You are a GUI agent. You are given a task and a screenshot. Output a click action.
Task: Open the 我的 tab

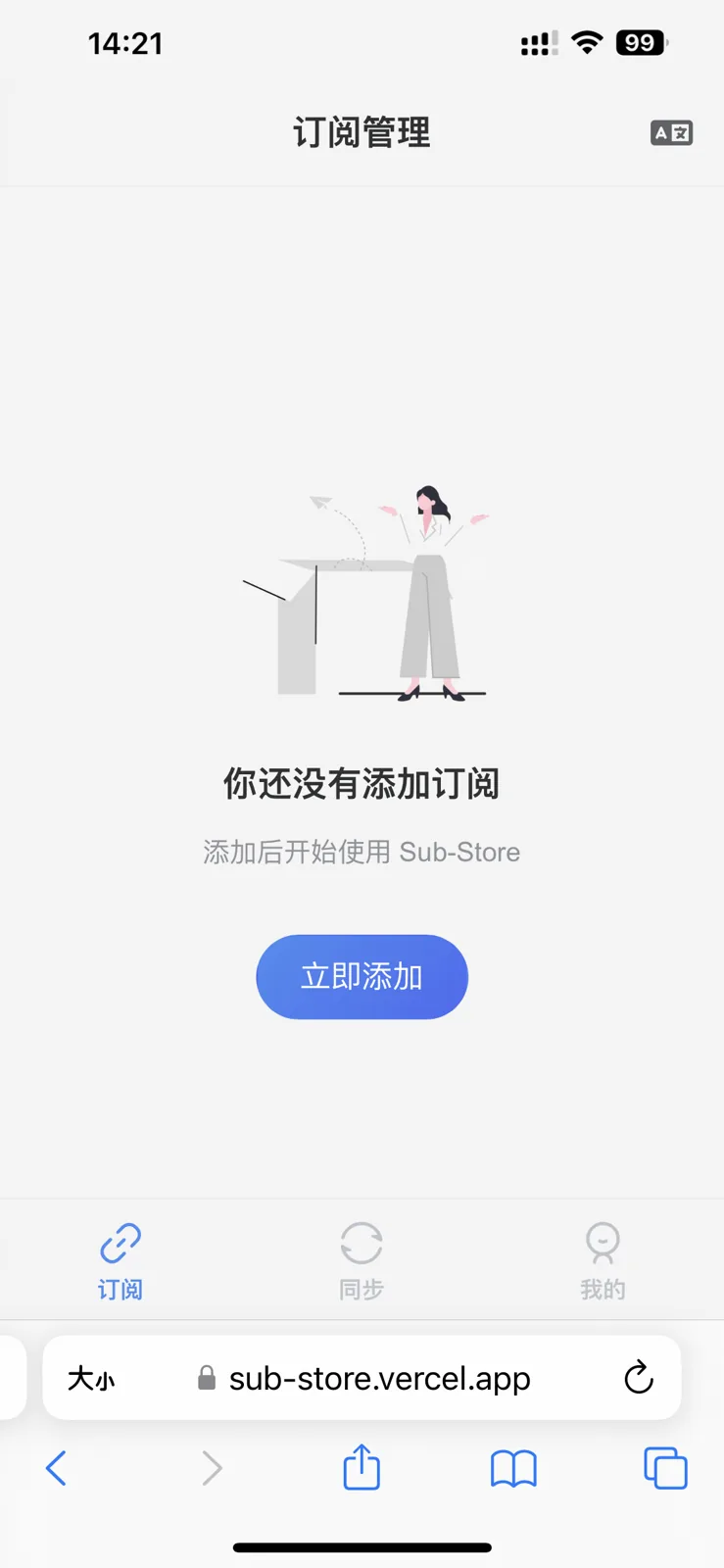pyautogui.click(x=603, y=1260)
